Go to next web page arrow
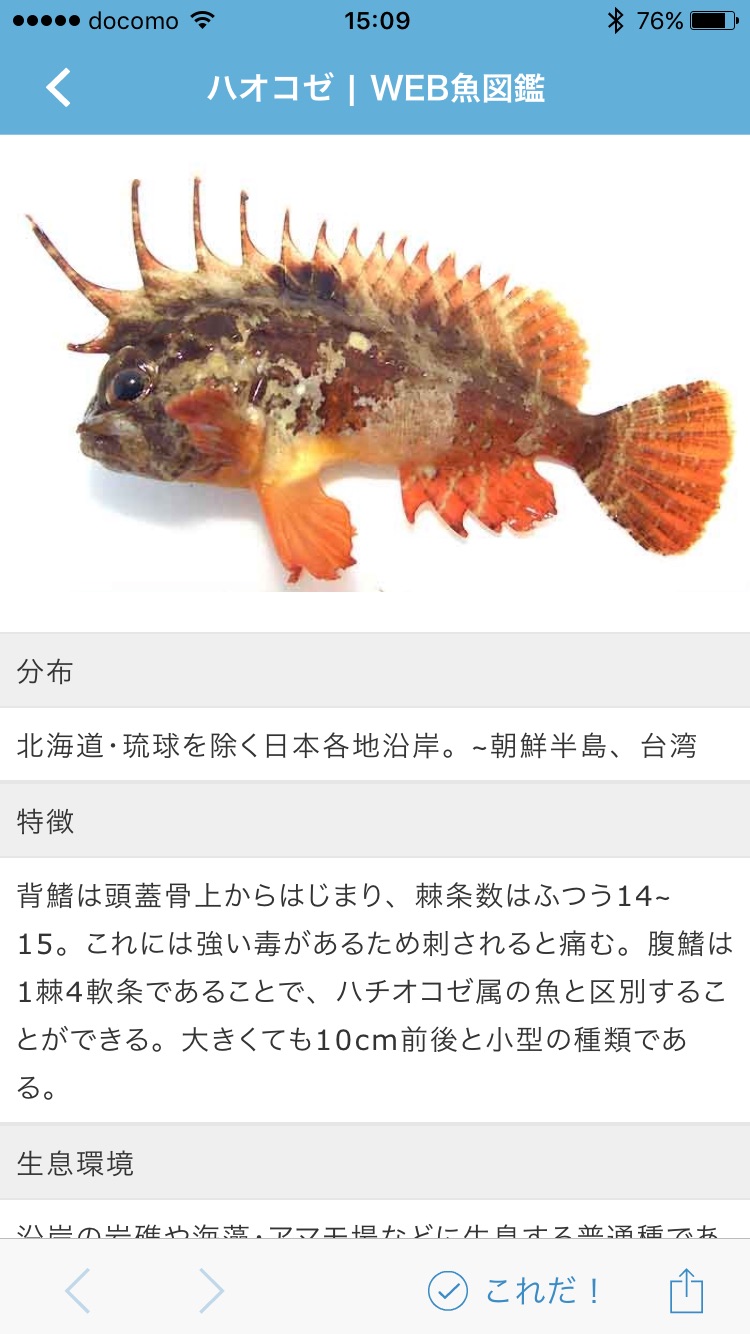Image resolution: width=750 pixels, height=1334 pixels. [211, 1291]
